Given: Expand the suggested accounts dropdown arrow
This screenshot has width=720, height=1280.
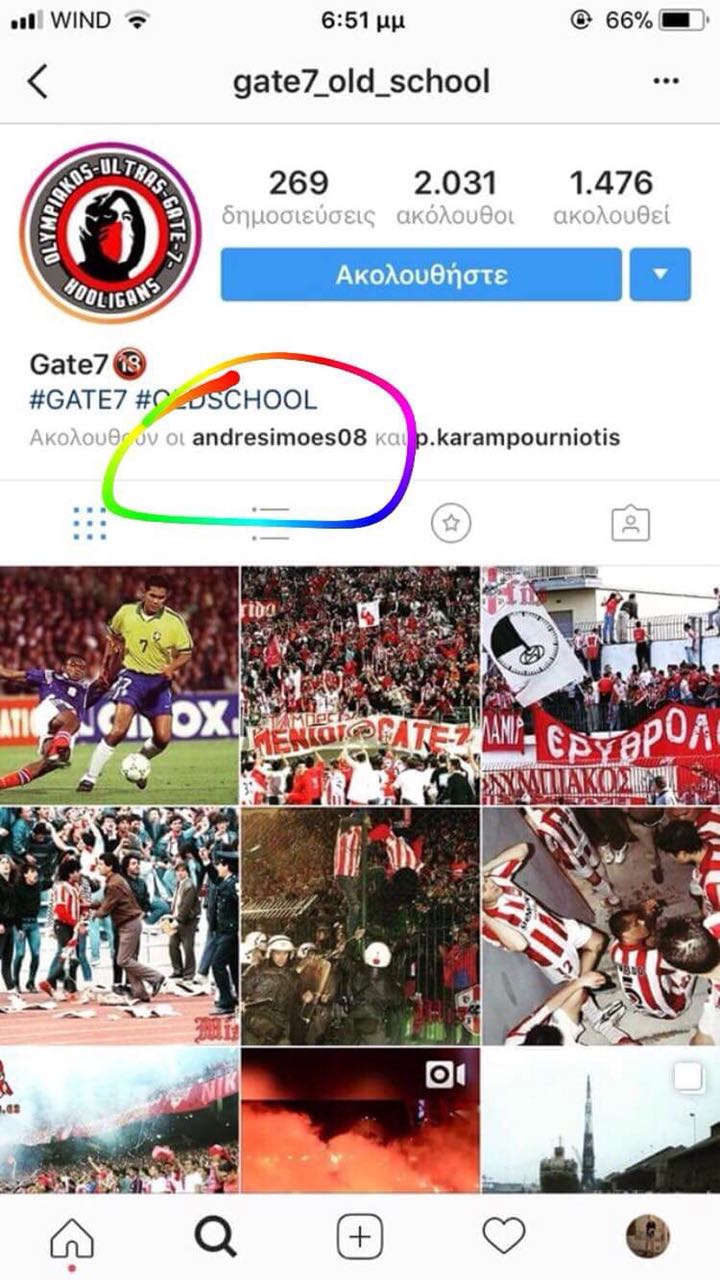Looking at the screenshot, I should (660, 274).
